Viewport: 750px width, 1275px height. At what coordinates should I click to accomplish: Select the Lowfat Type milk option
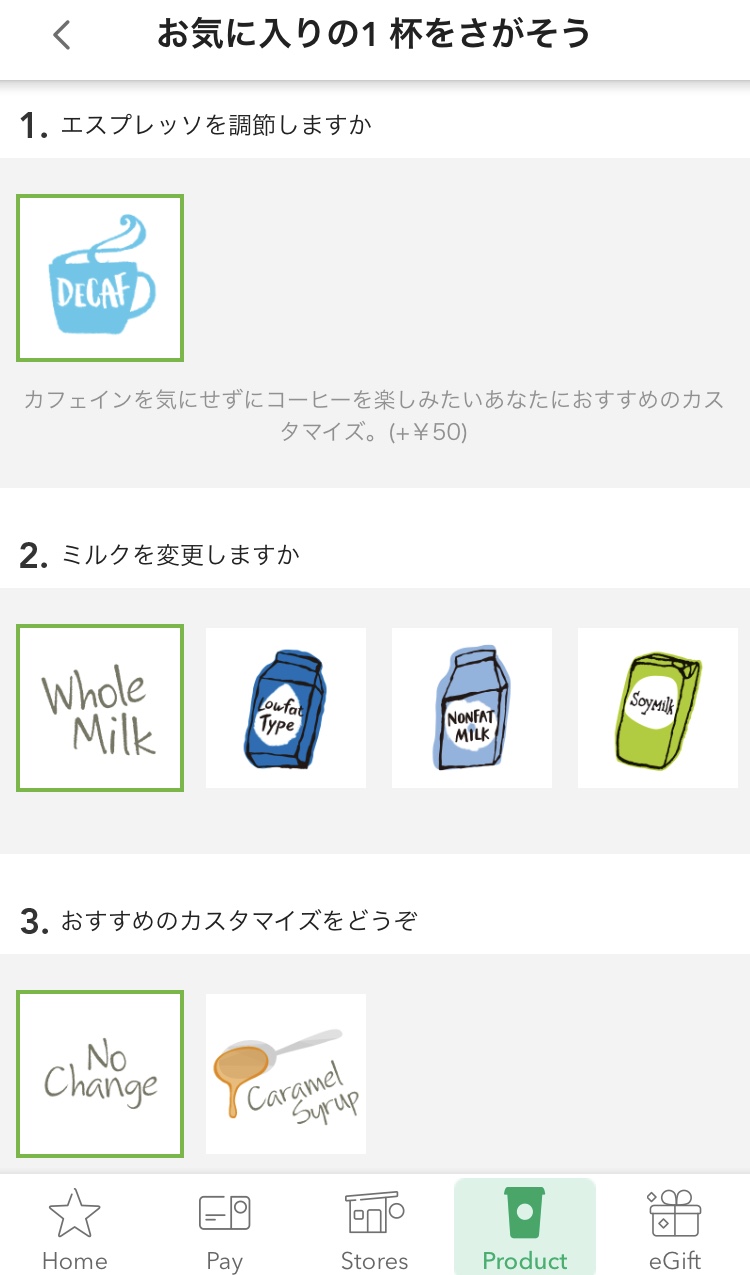286,708
